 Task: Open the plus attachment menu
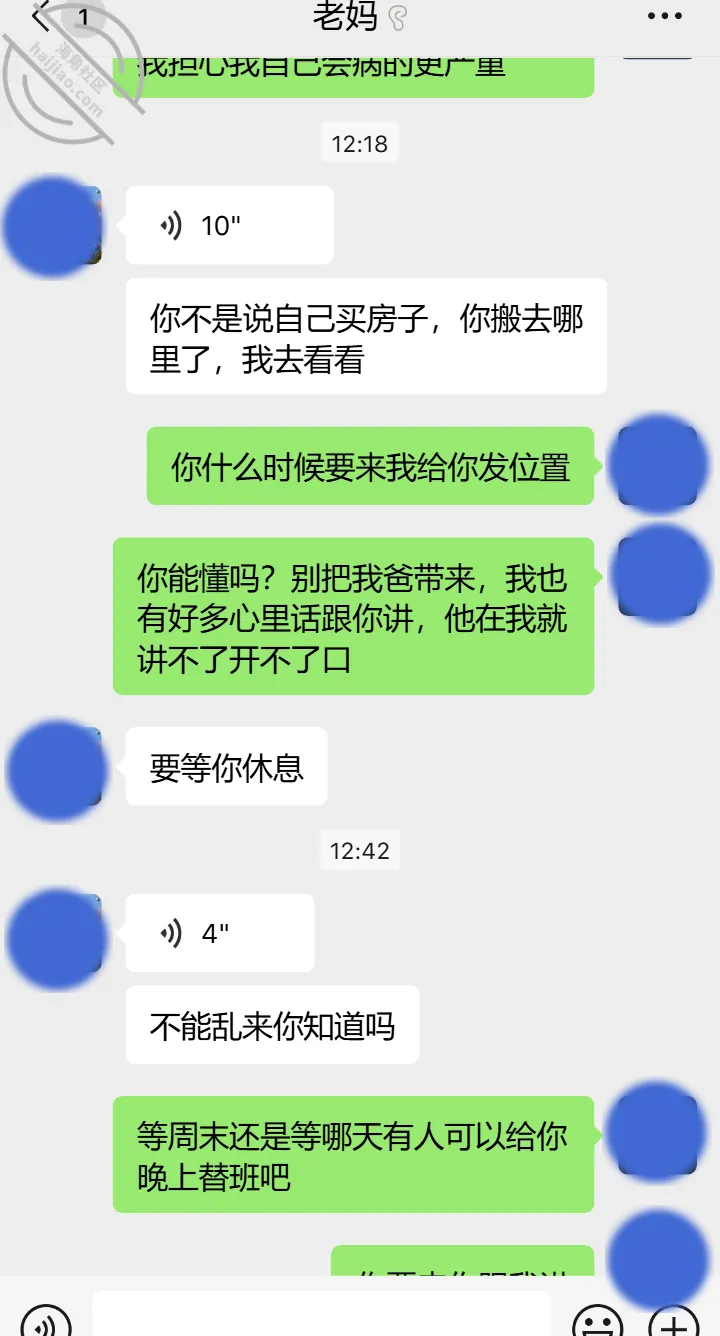point(674,1318)
